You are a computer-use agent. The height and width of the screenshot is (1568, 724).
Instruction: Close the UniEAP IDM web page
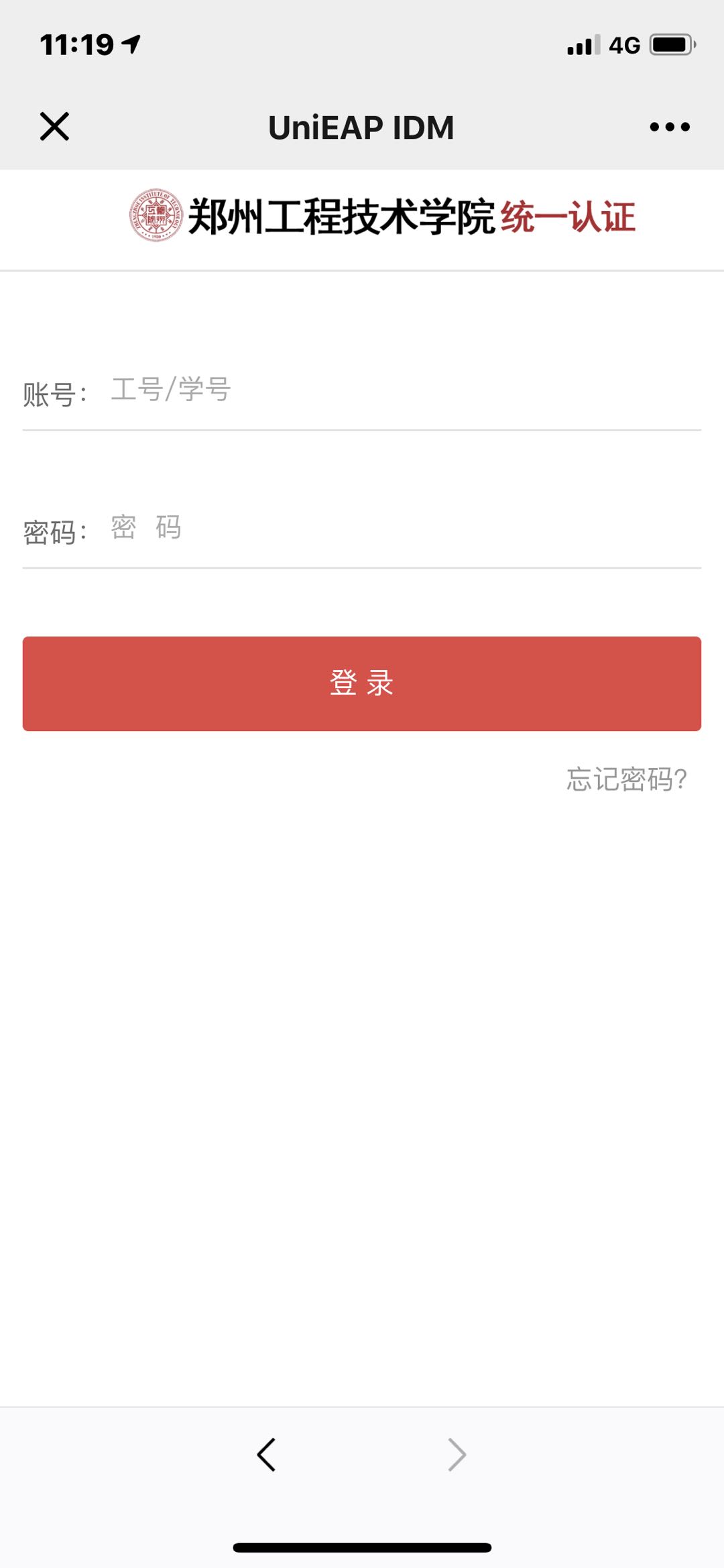point(54,127)
